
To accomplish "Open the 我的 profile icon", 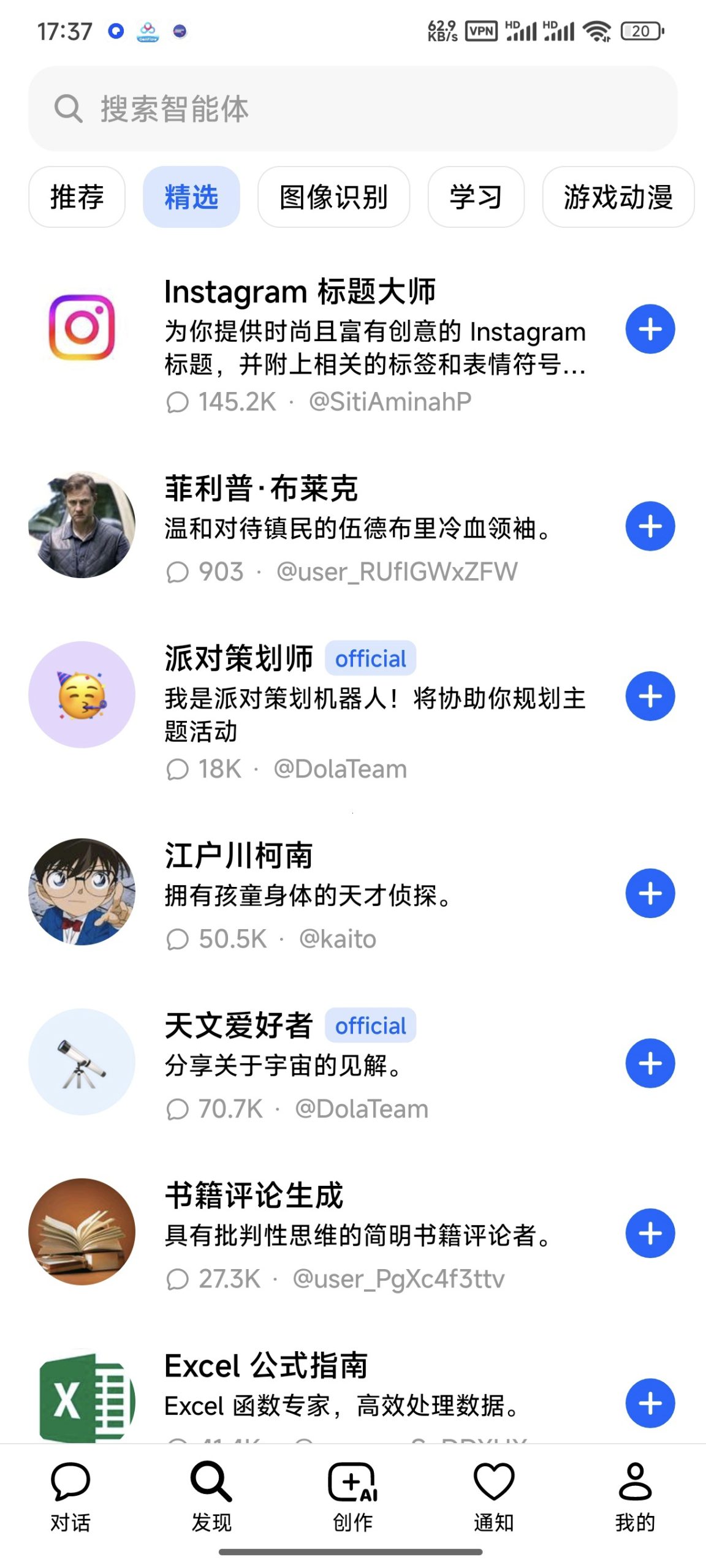I will [636, 1494].
